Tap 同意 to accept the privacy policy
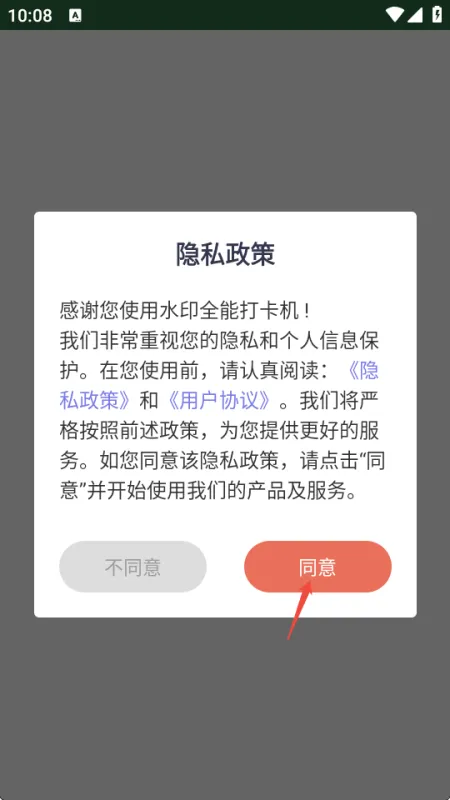The width and height of the screenshot is (450, 800). [317, 566]
